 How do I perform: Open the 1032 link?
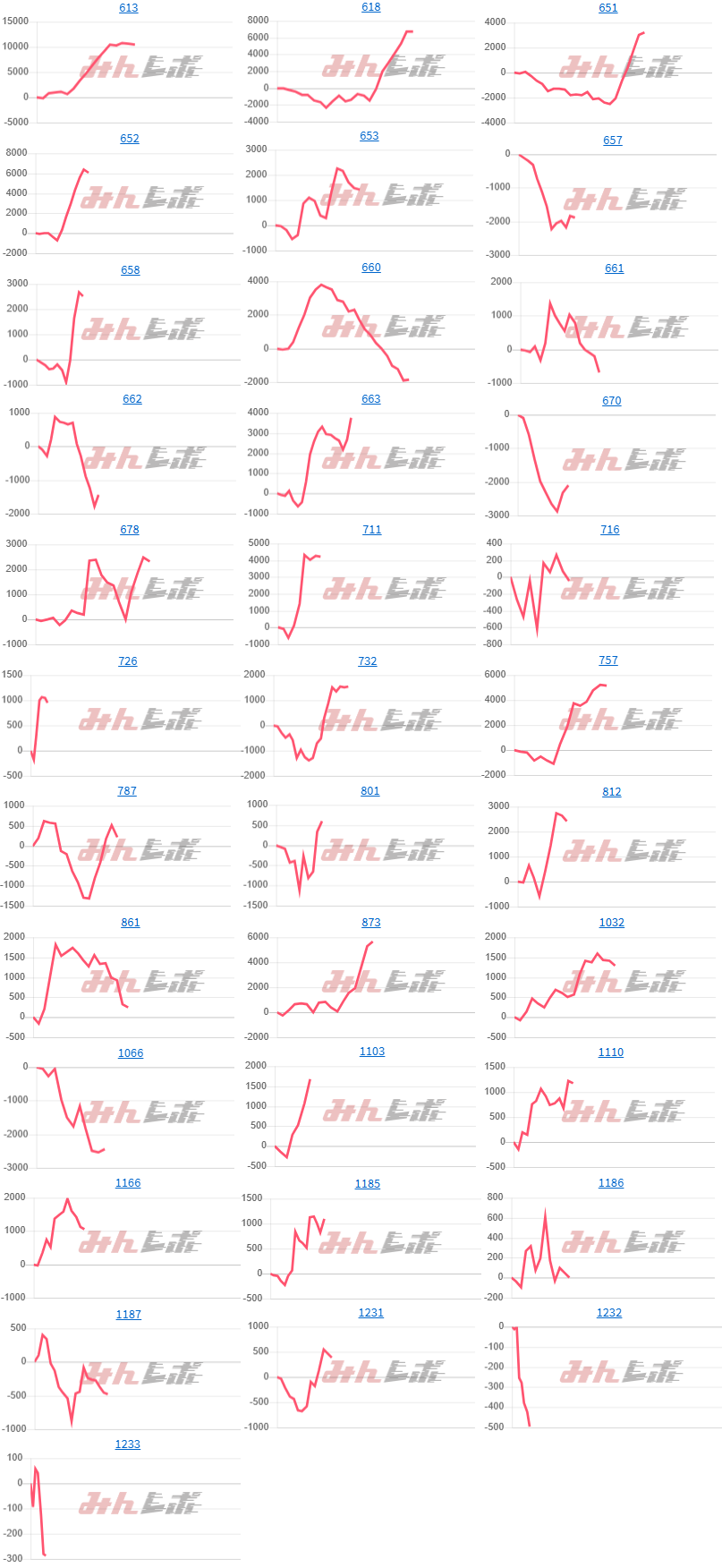click(612, 923)
